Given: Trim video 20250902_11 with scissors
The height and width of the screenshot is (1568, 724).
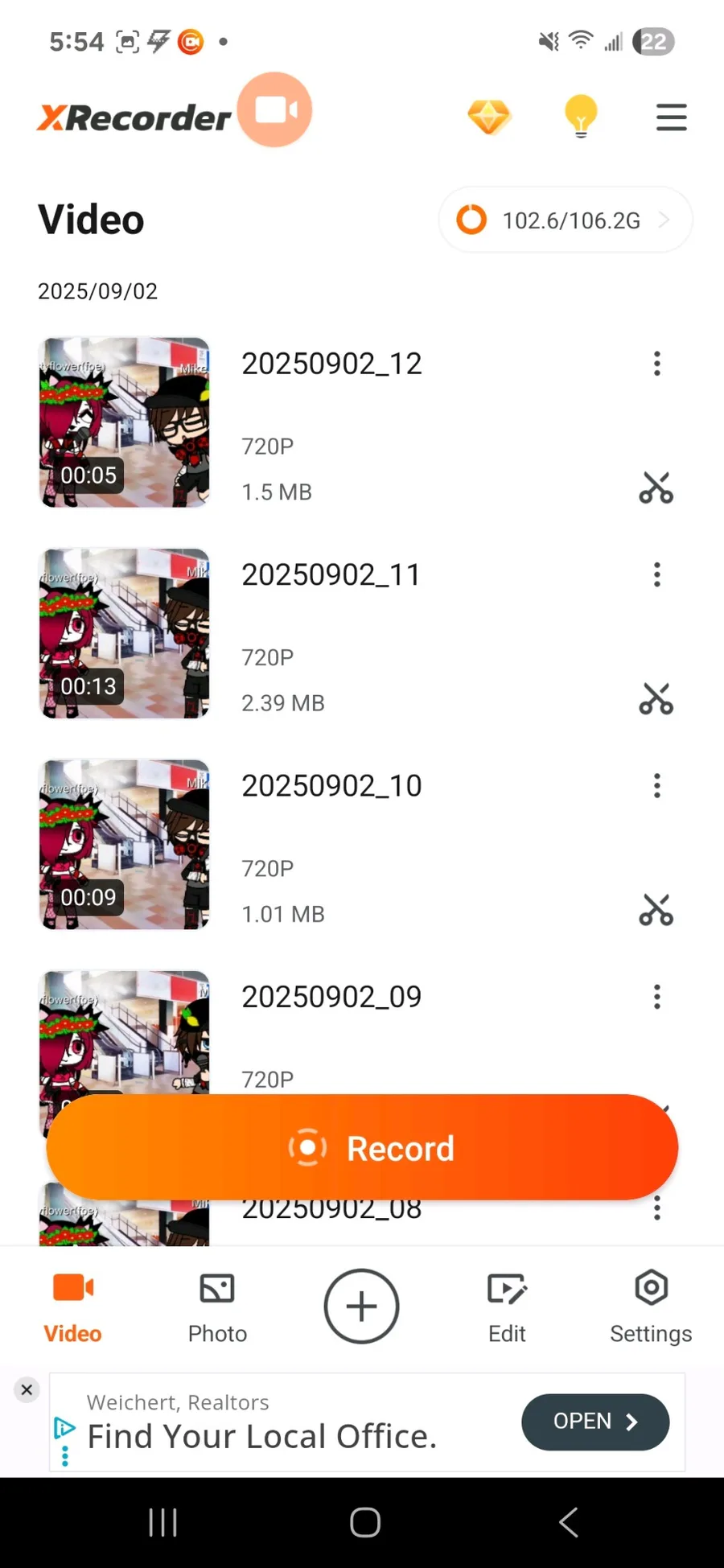Looking at the screenshot, I should [656, 699].
